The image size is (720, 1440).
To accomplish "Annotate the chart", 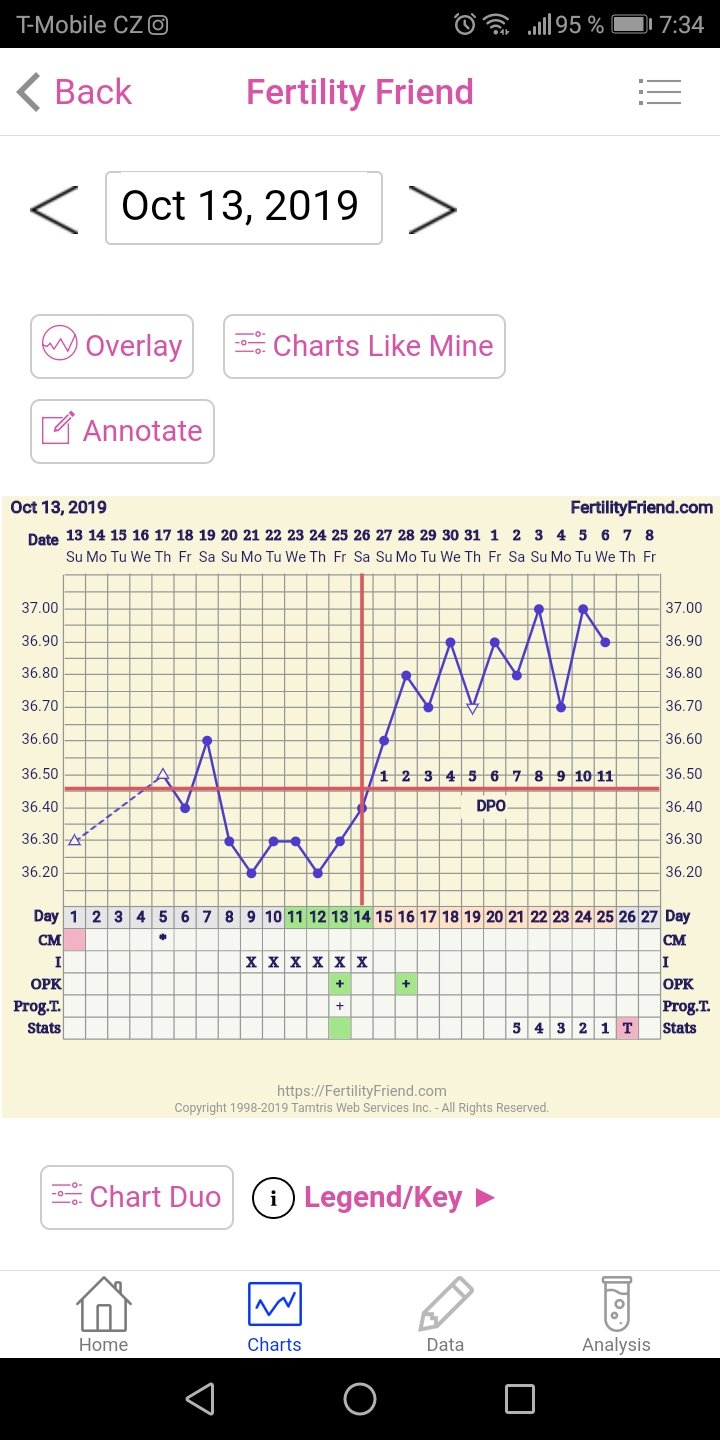I will pos(122,431).
